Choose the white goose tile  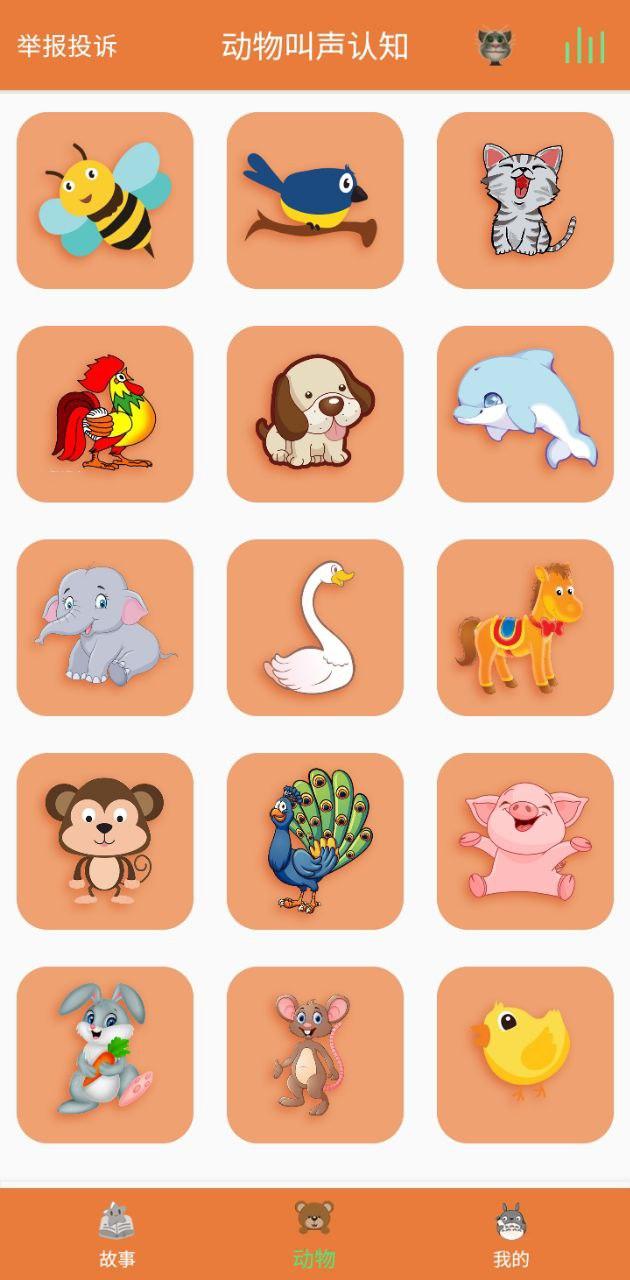[x=315, y=628]
